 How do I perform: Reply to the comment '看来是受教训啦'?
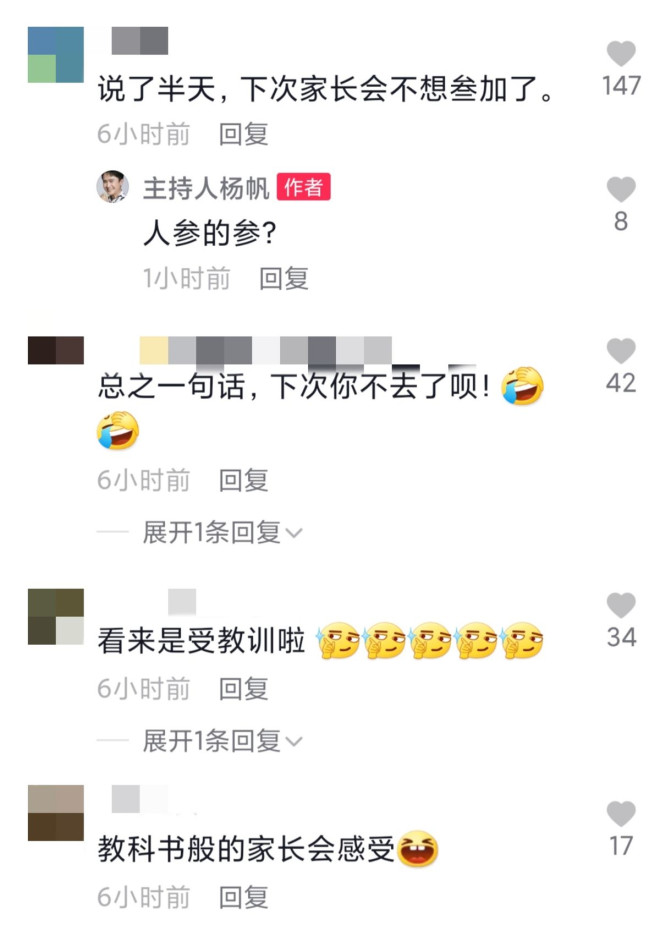(x=243, y=688)
